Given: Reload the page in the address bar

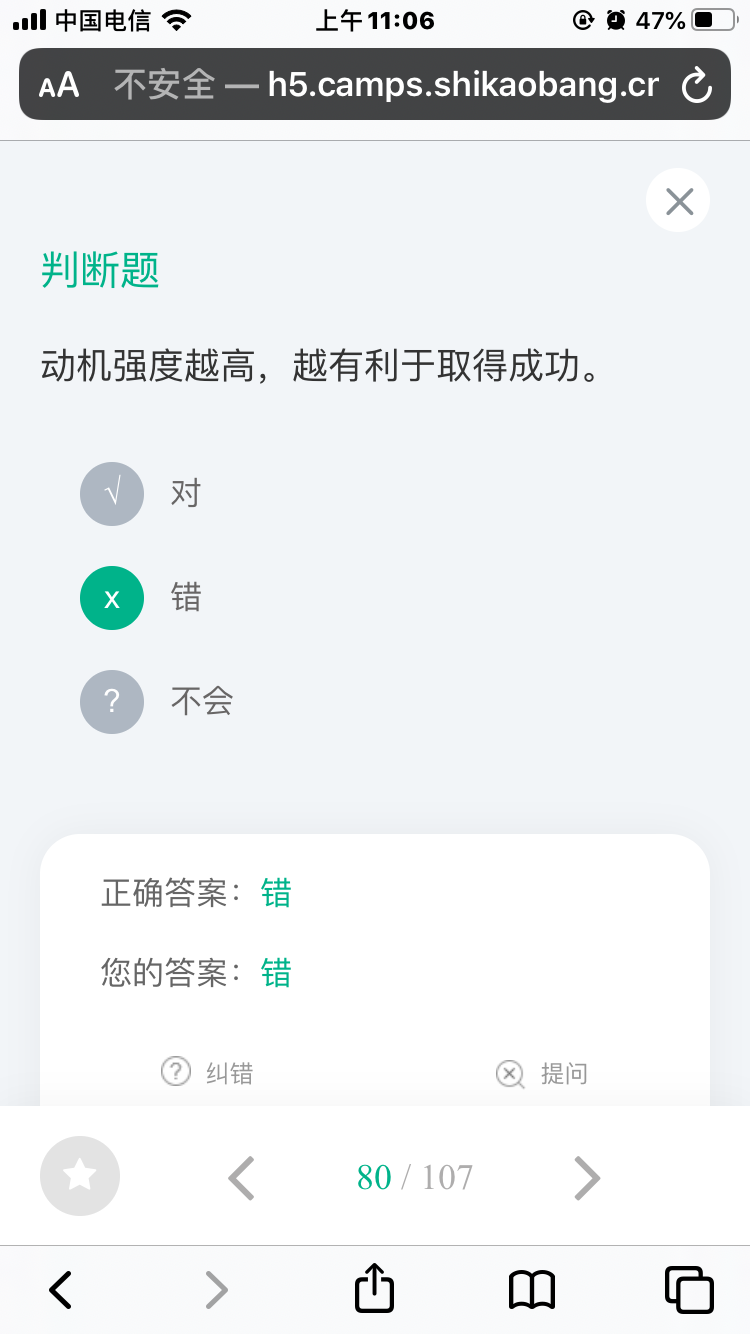Looking at the screenshot, I should pyautogui.click(x=696, y=86).
